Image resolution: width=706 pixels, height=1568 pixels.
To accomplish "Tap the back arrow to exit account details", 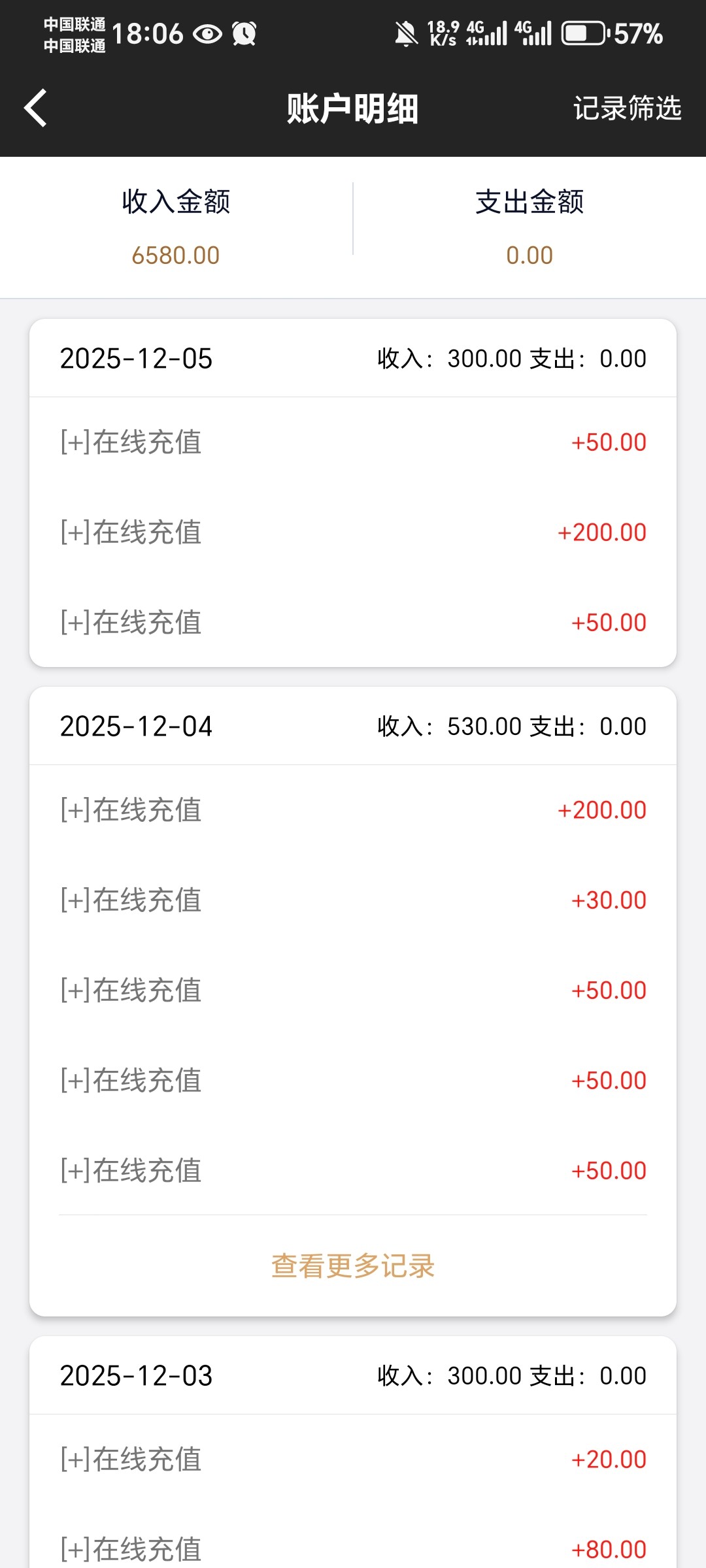I will 35,108.
